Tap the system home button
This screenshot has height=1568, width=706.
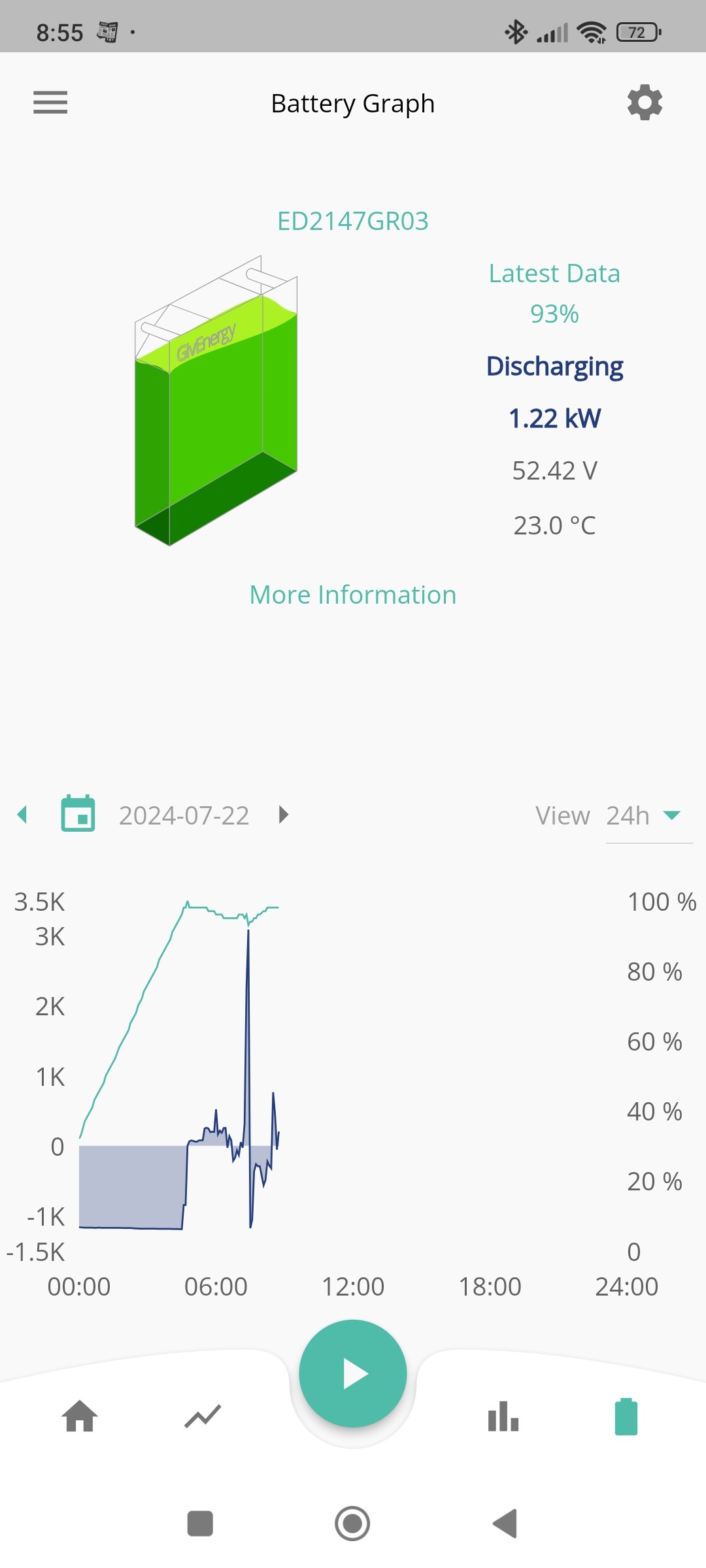click(x=352, y=1524)
